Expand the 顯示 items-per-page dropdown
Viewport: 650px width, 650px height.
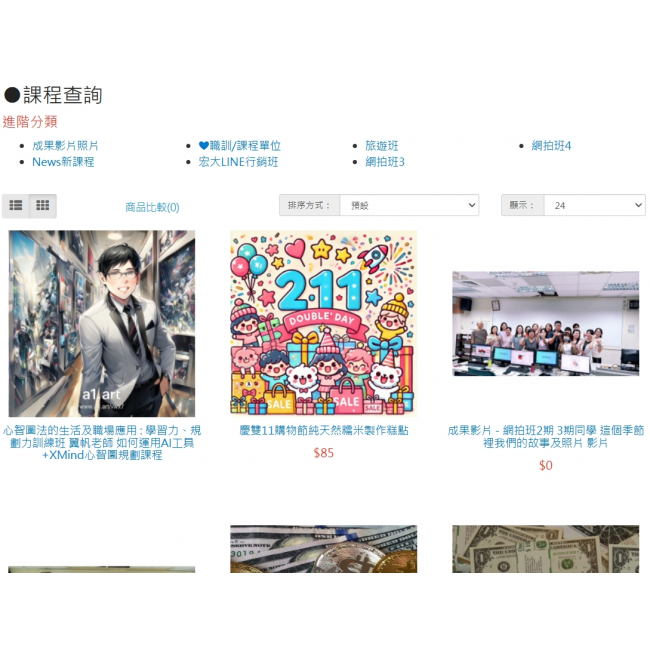coord(594,205)
